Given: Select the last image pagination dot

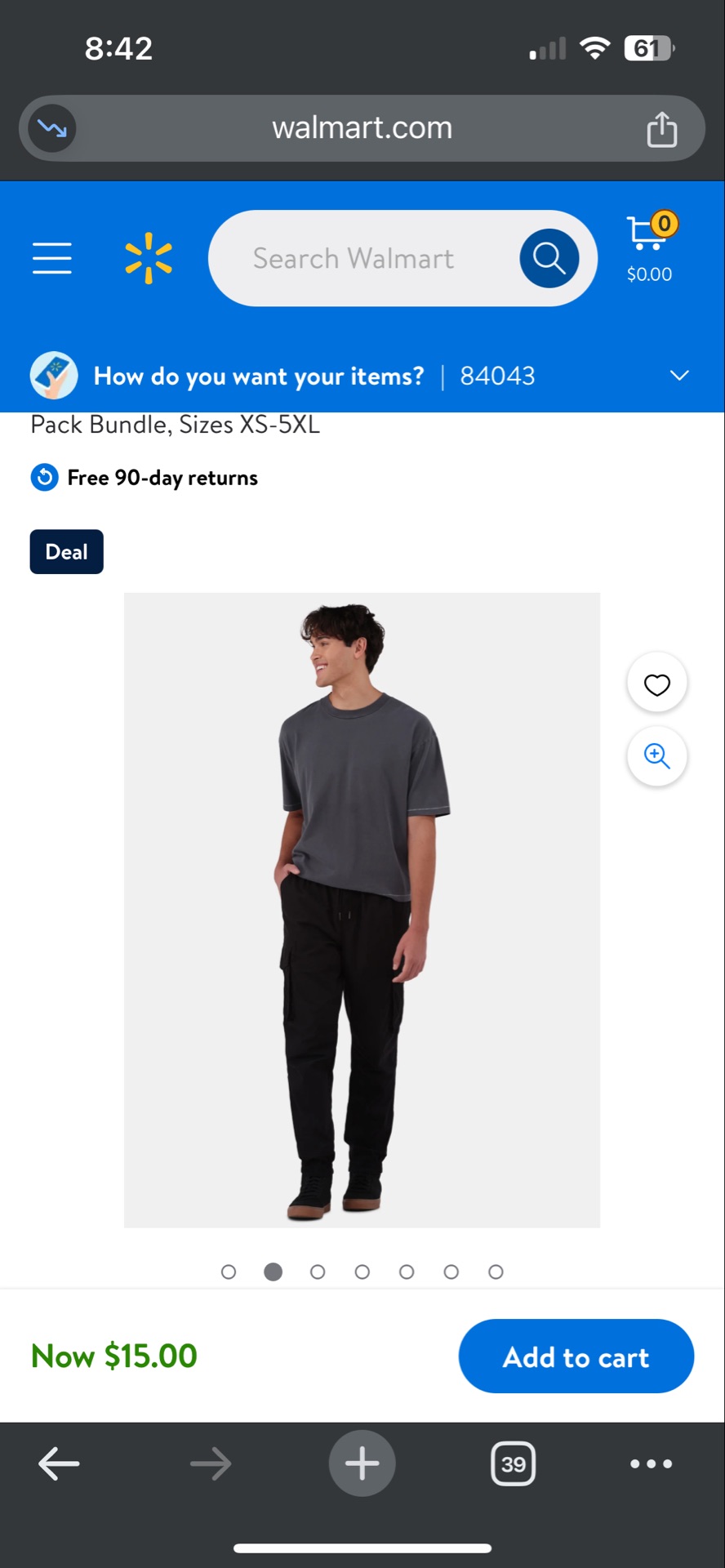Looking at the screenshot, I should (x=496, y=1272).
